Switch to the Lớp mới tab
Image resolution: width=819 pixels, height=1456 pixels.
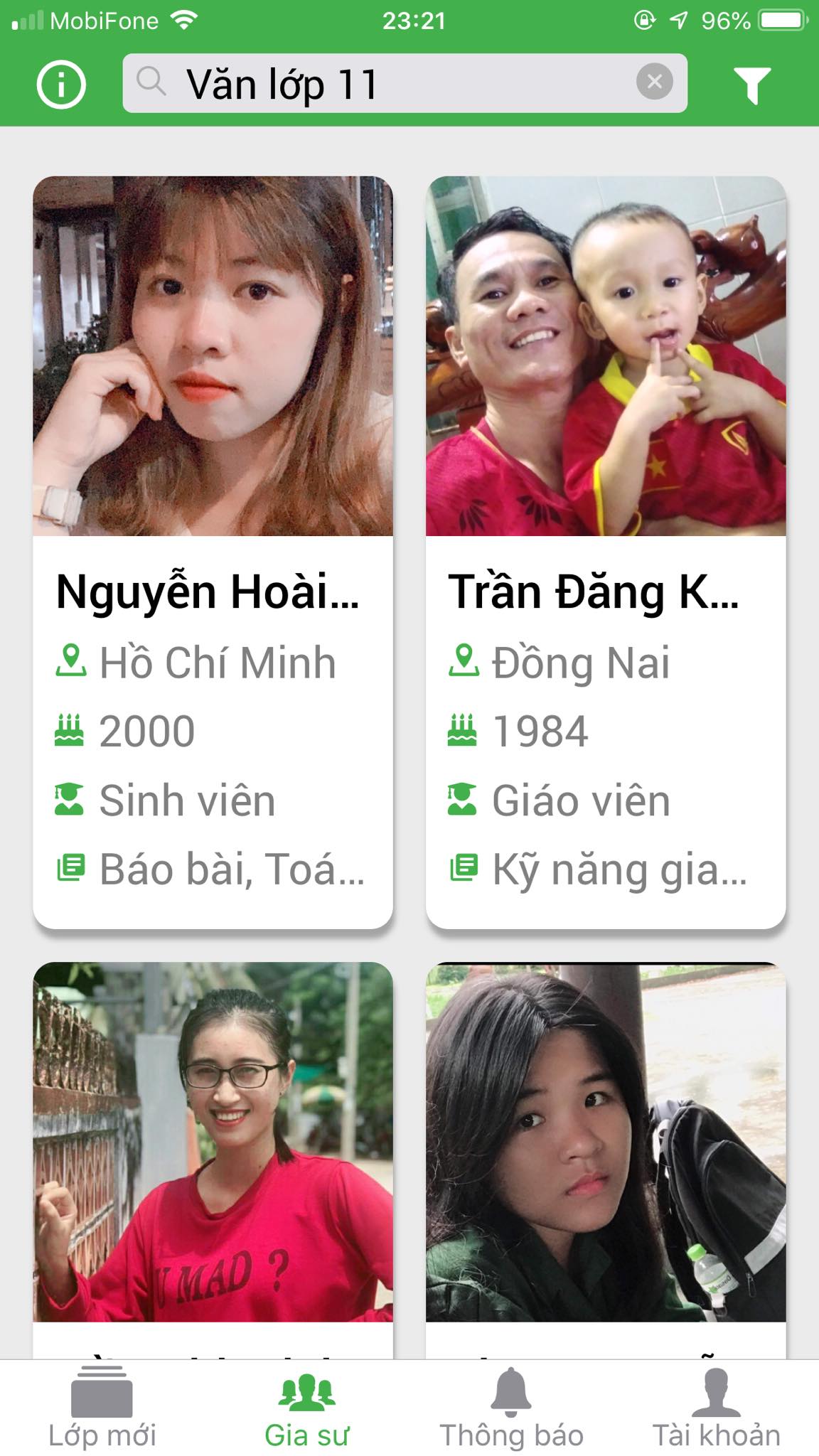(x=102, y=1409)
